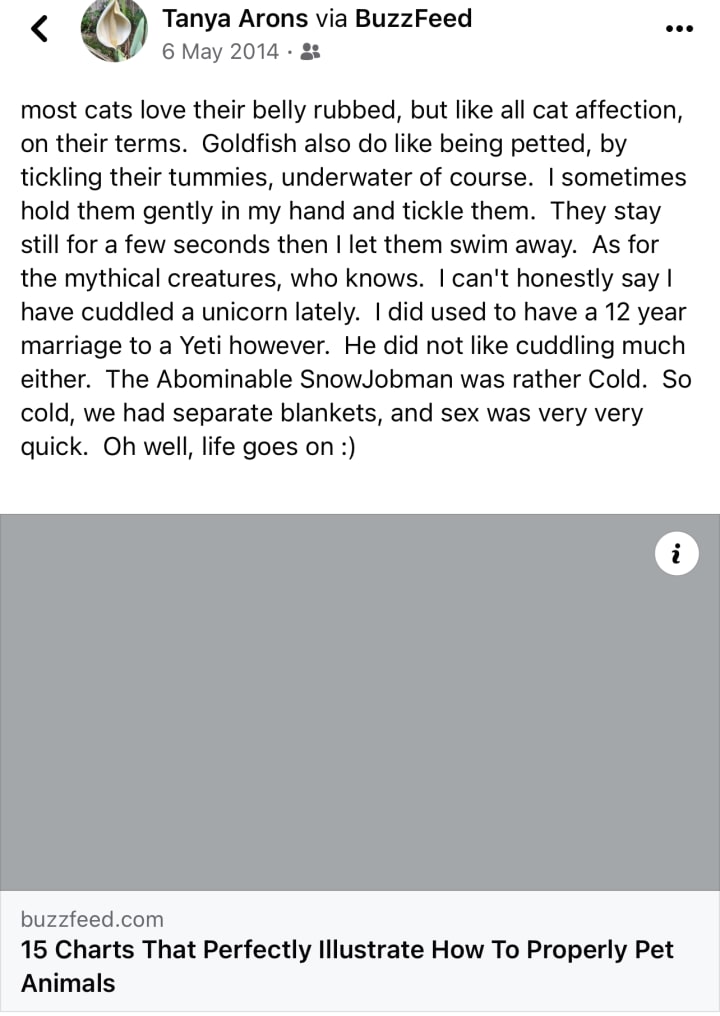Show link info via the i icon

tap(676, 554)
